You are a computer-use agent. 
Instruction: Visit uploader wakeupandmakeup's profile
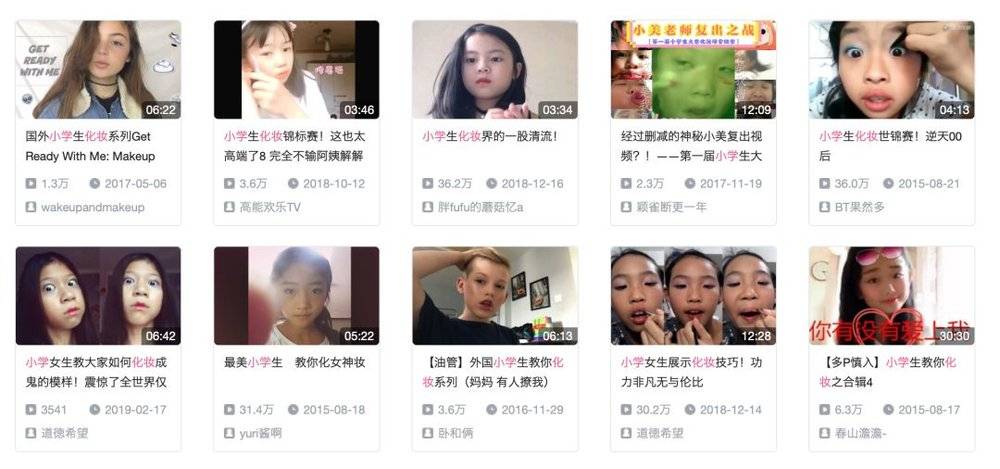point(92,207)
